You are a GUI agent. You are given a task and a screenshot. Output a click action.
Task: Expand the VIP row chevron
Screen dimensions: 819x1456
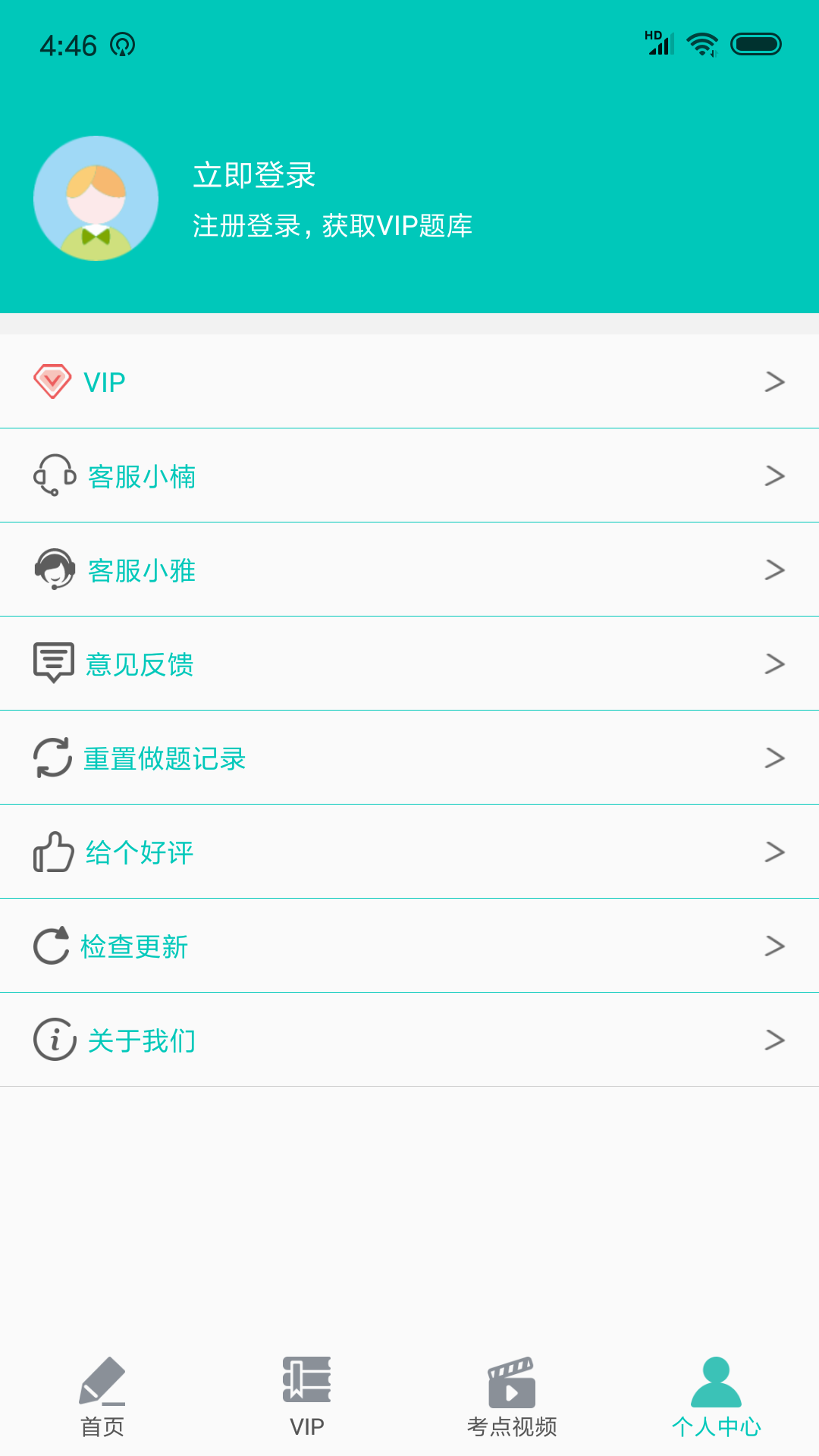pyautogui.click(x=775, y=381)
